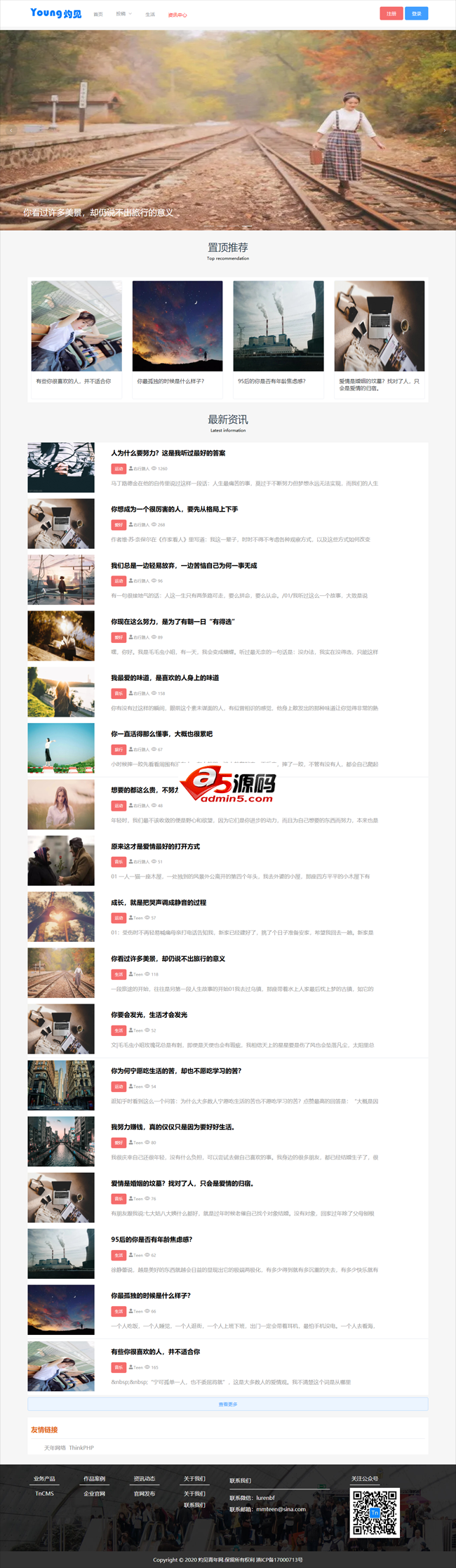The height and width of the screenshot is (1568, 456).
Task: Expand the 投稿 dropdown in the nav
Action: click(x=123, y=14)
